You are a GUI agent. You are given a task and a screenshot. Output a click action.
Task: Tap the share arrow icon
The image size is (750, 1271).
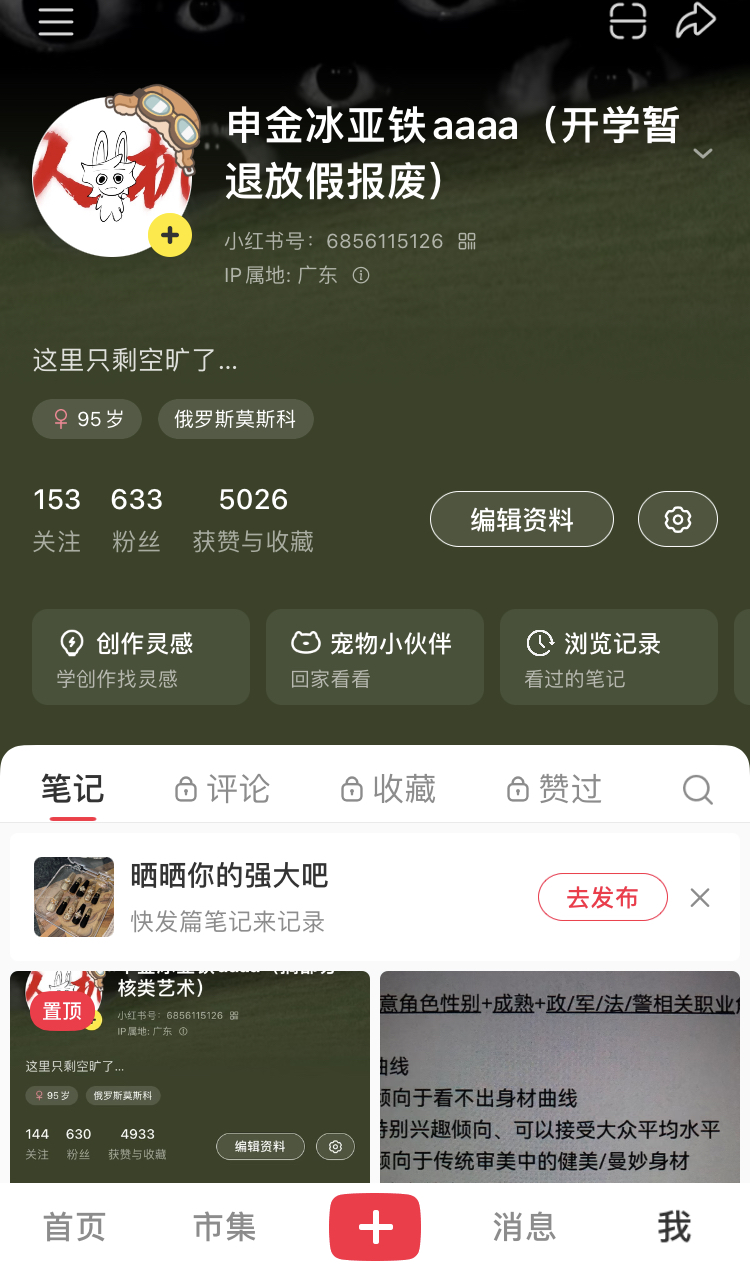(x=695, y=22)
